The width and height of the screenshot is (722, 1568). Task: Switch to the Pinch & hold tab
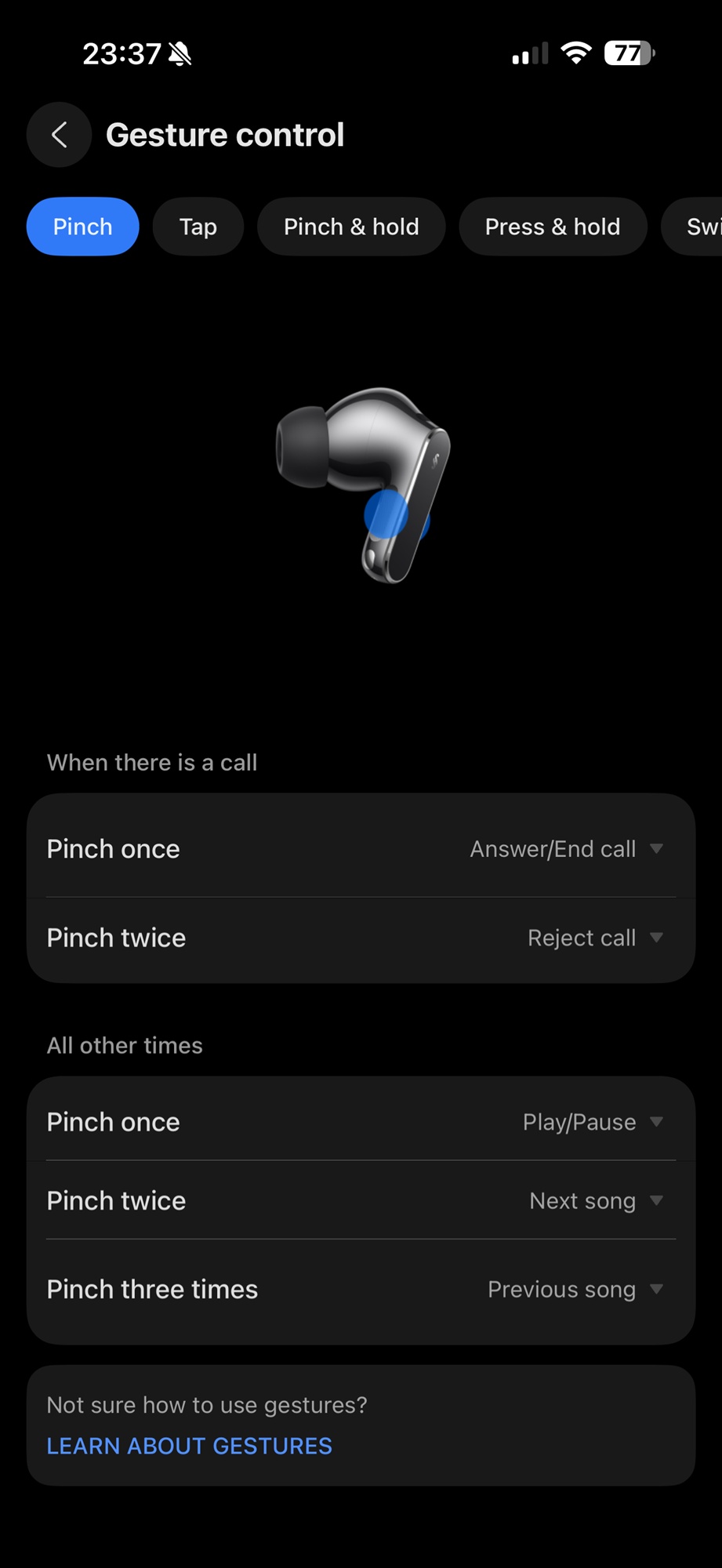pos(350,227)
